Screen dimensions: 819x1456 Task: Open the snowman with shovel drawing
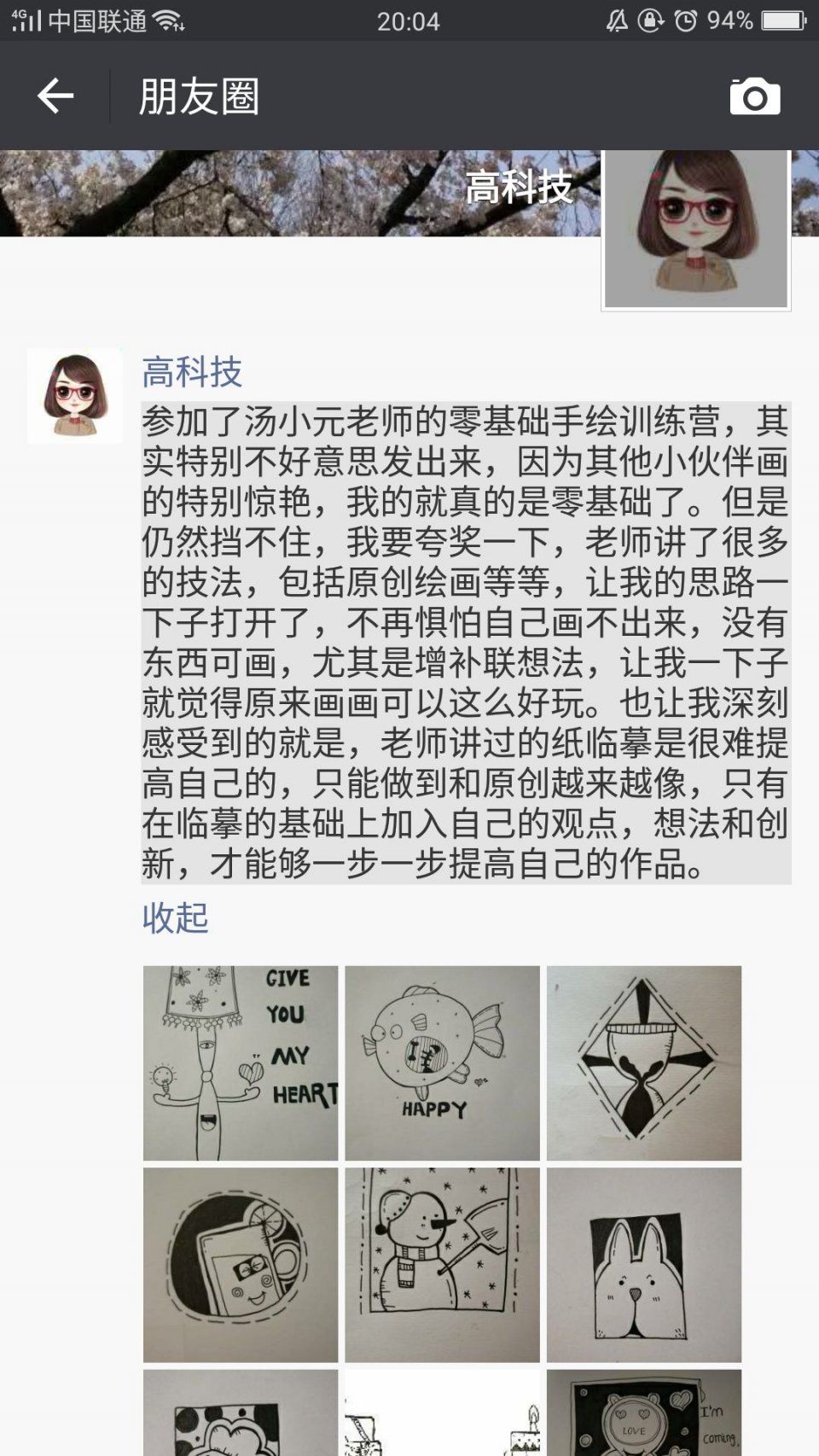442,1264
